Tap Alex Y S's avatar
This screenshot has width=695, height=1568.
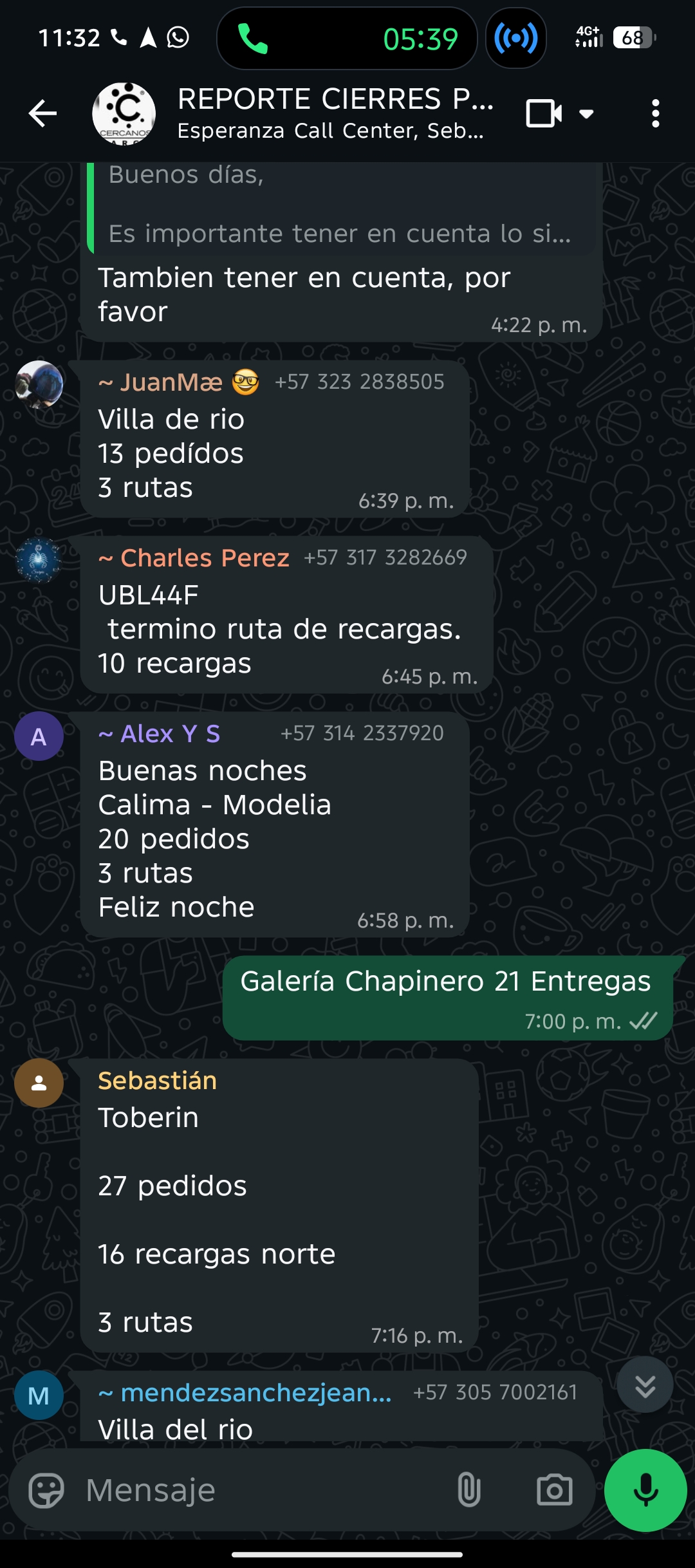click(x=39, y=736)
